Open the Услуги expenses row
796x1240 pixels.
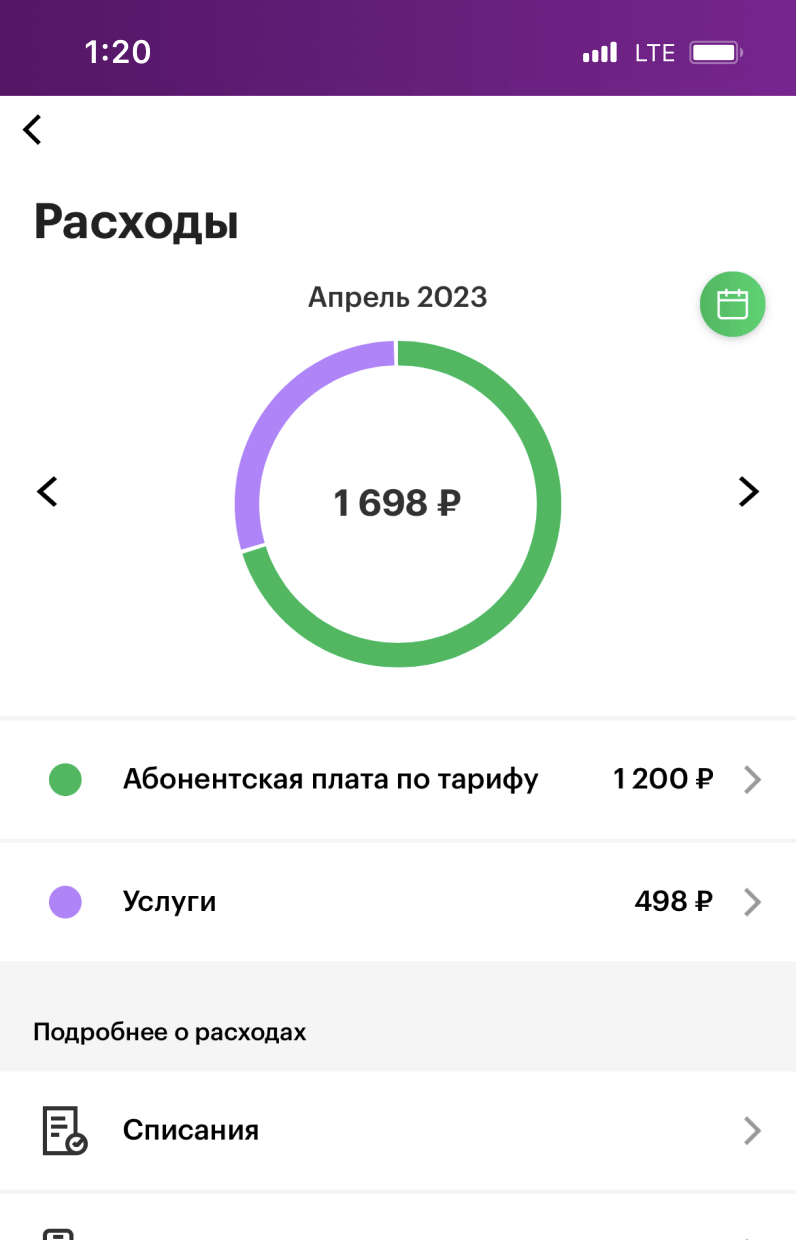click(398, 902)
